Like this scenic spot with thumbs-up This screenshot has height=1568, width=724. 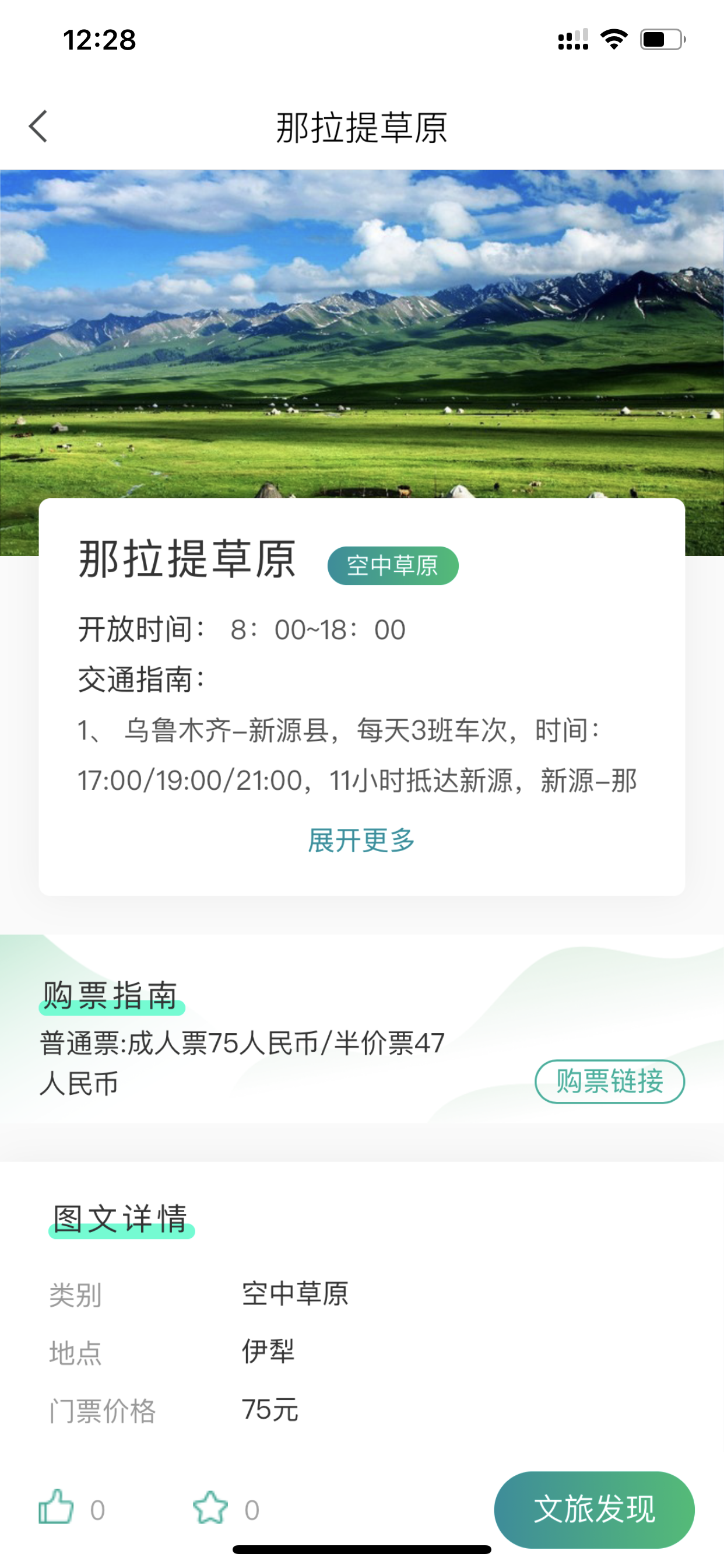(56, 1507)
